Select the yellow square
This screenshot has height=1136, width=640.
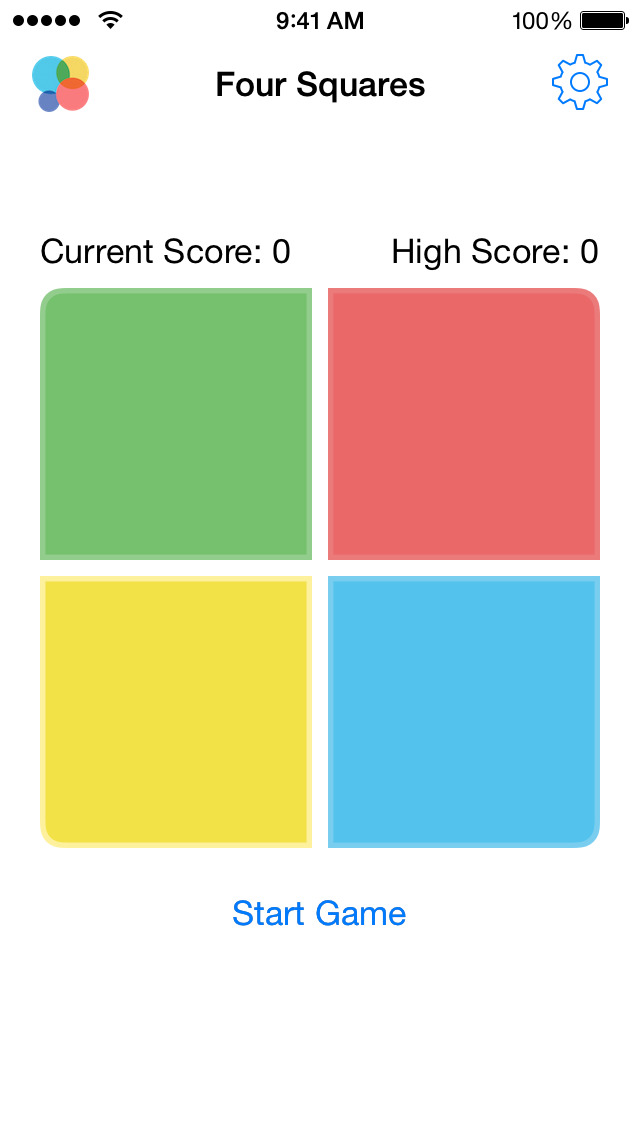(176, 711)
